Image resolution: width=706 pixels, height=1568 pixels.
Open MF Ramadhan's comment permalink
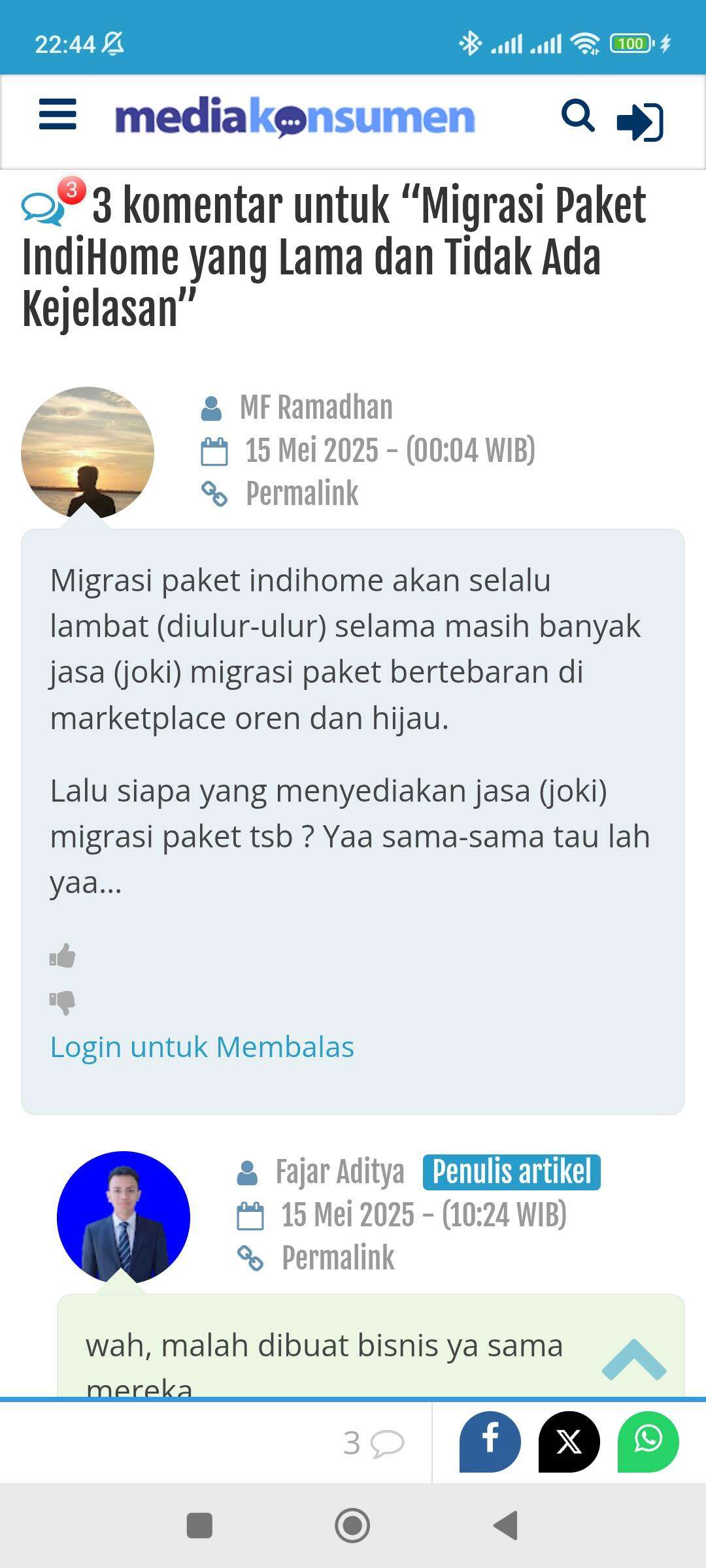coord(302,493)
